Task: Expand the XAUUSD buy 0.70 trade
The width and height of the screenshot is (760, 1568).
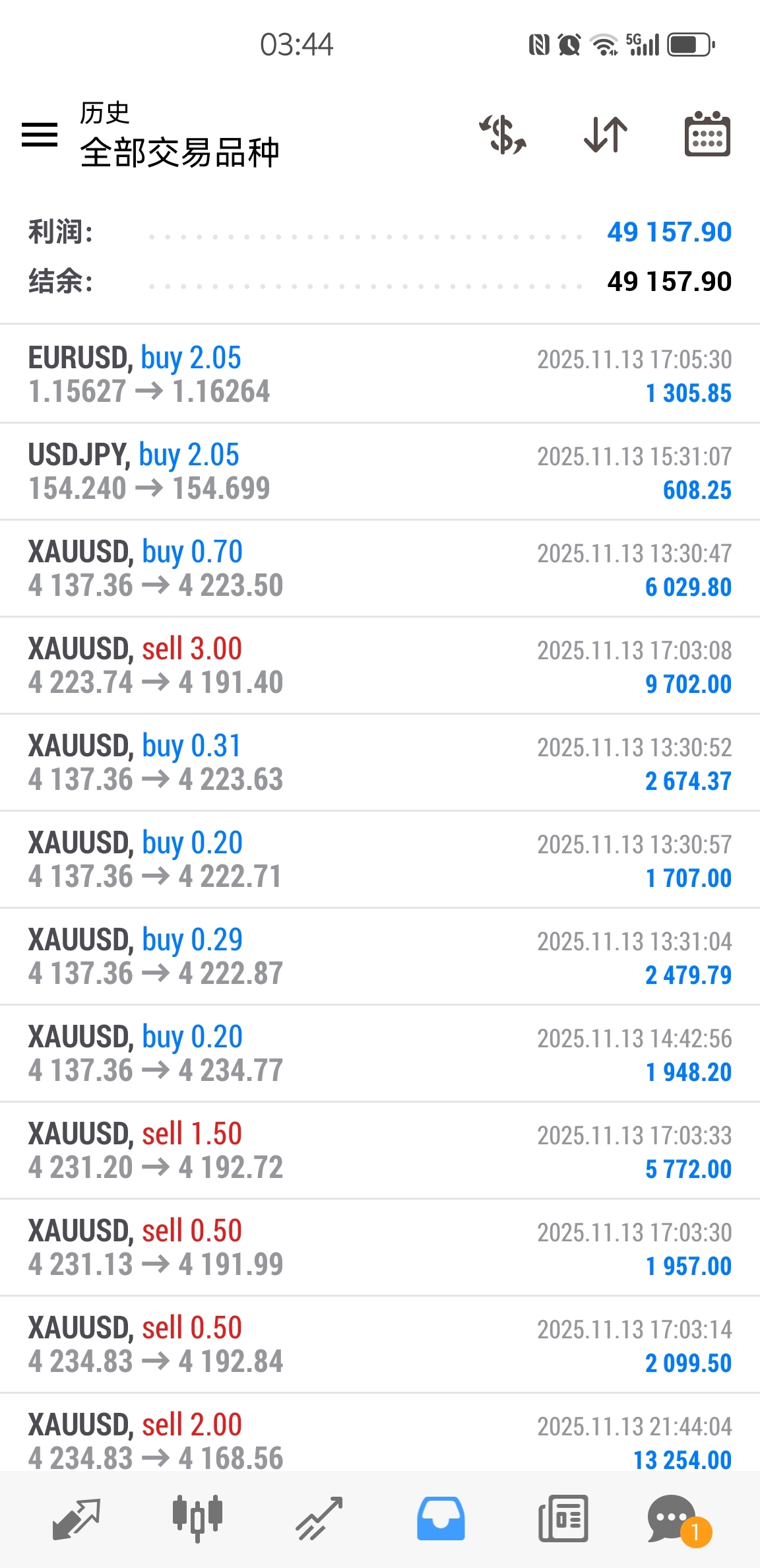Action: tap(380, 568)
